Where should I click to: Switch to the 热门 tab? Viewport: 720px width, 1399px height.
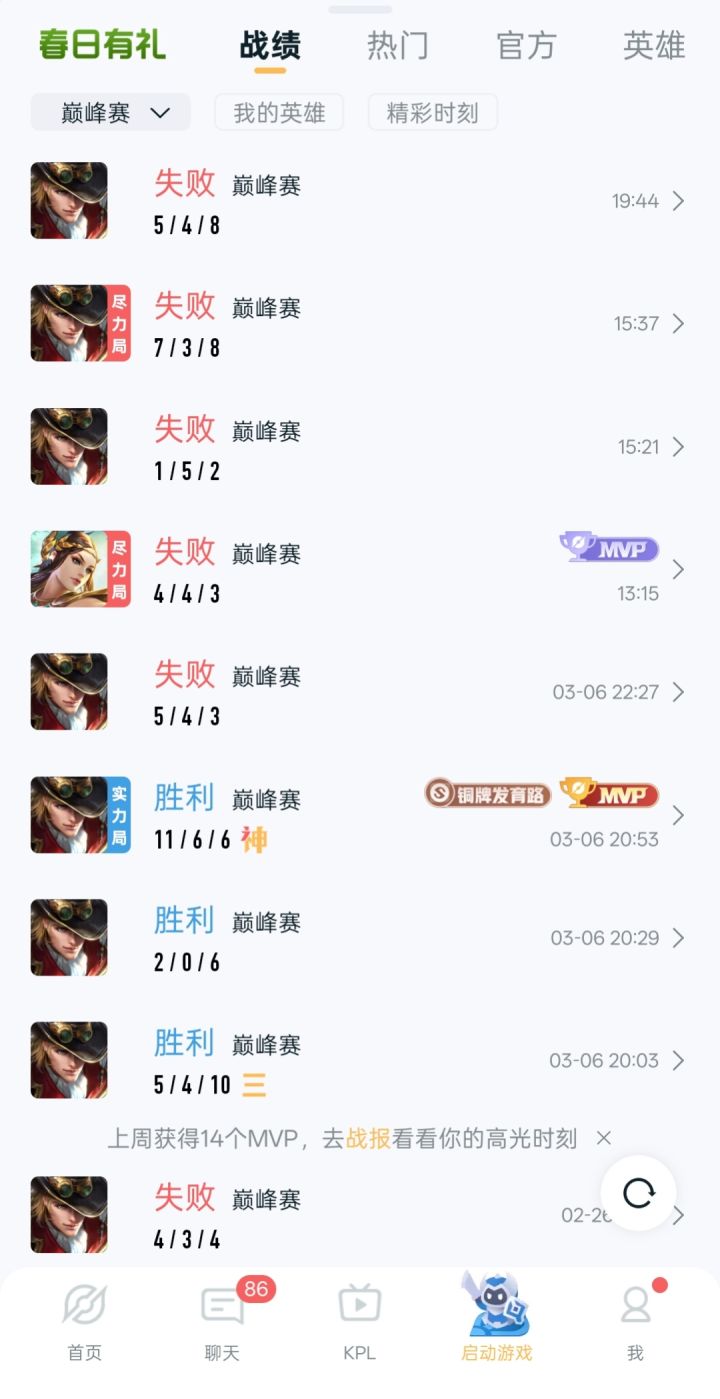pyautogui.click(x=398, y=45)
